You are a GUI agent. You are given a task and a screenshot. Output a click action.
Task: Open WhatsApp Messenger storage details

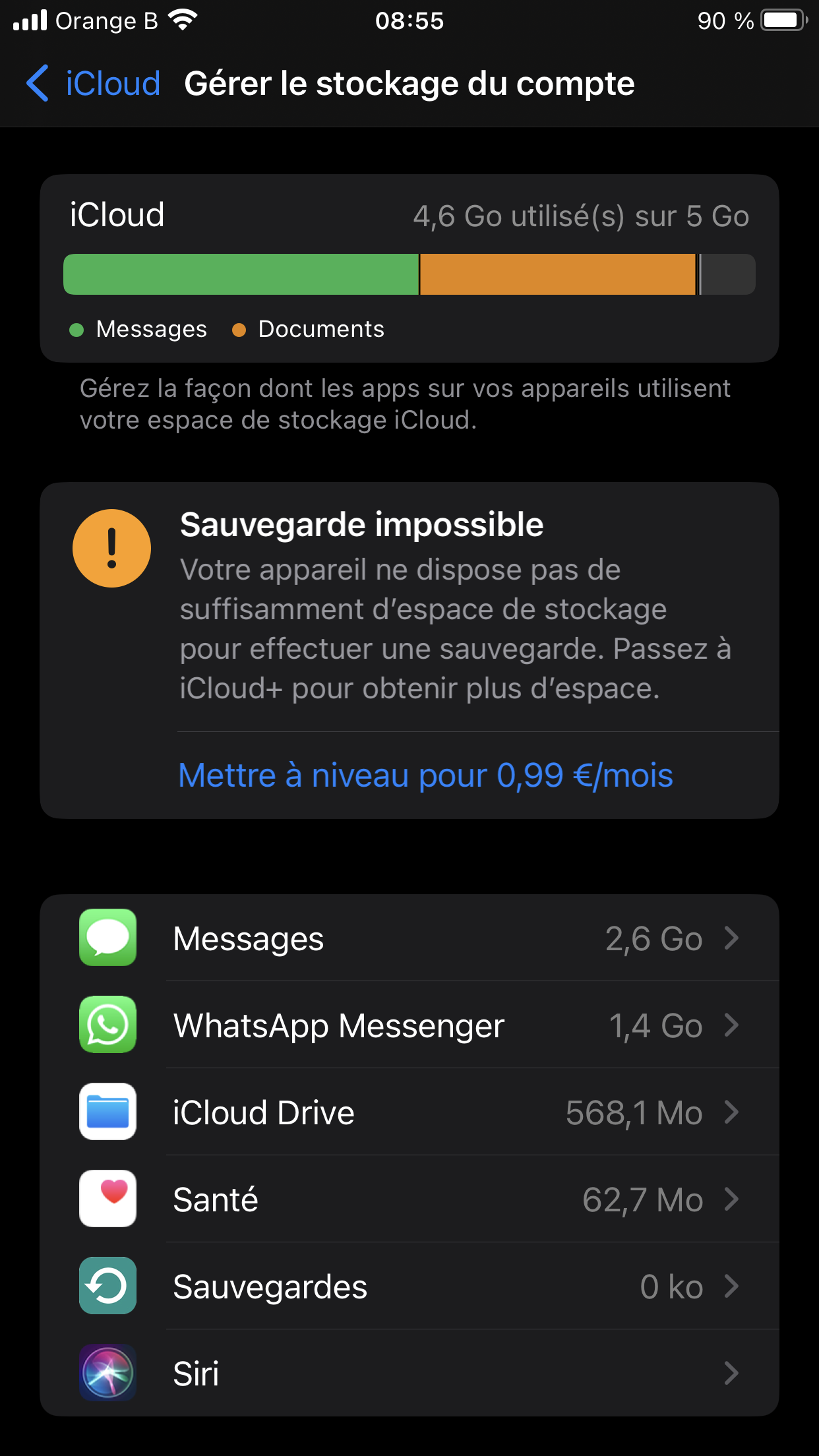[x=409, y=1025]
